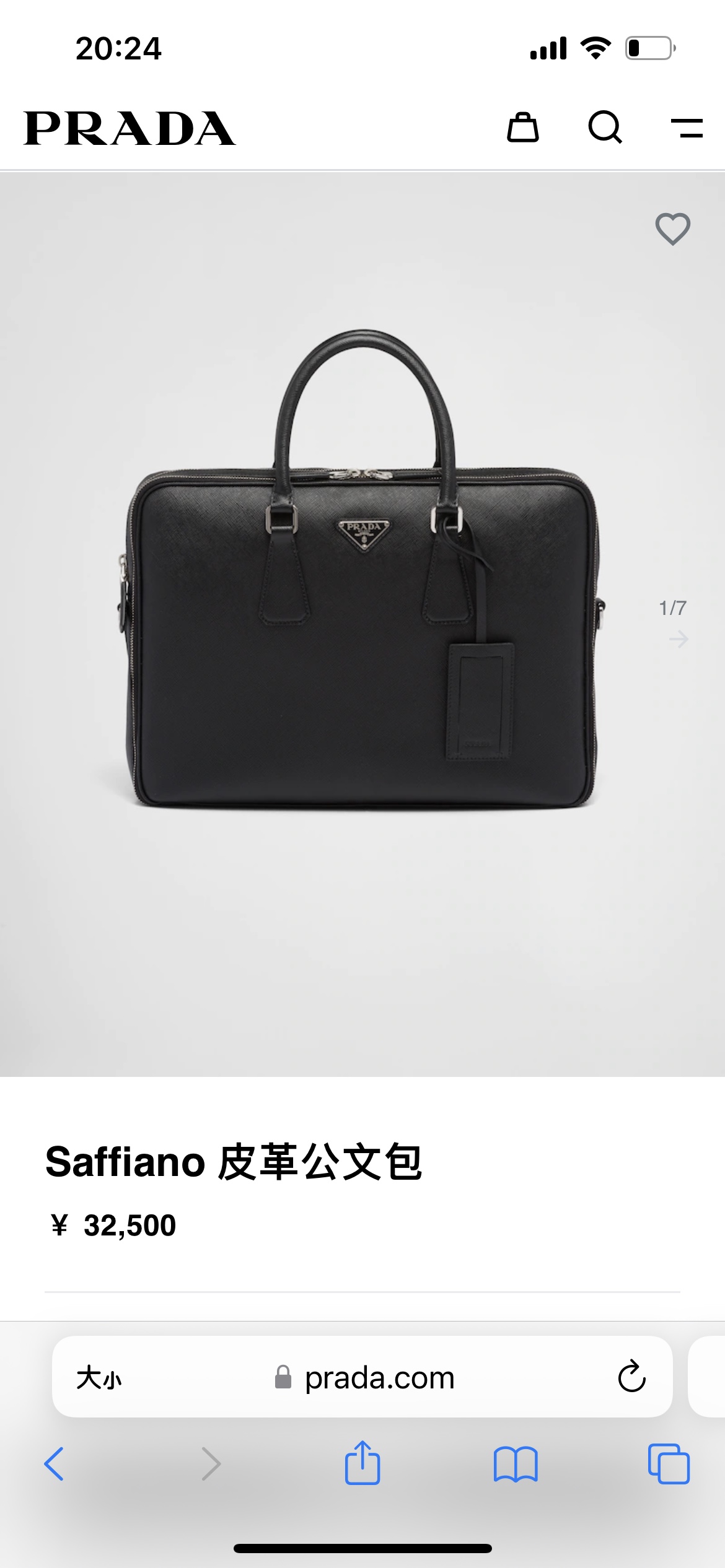Open the shopping bag

coord(523,128)
